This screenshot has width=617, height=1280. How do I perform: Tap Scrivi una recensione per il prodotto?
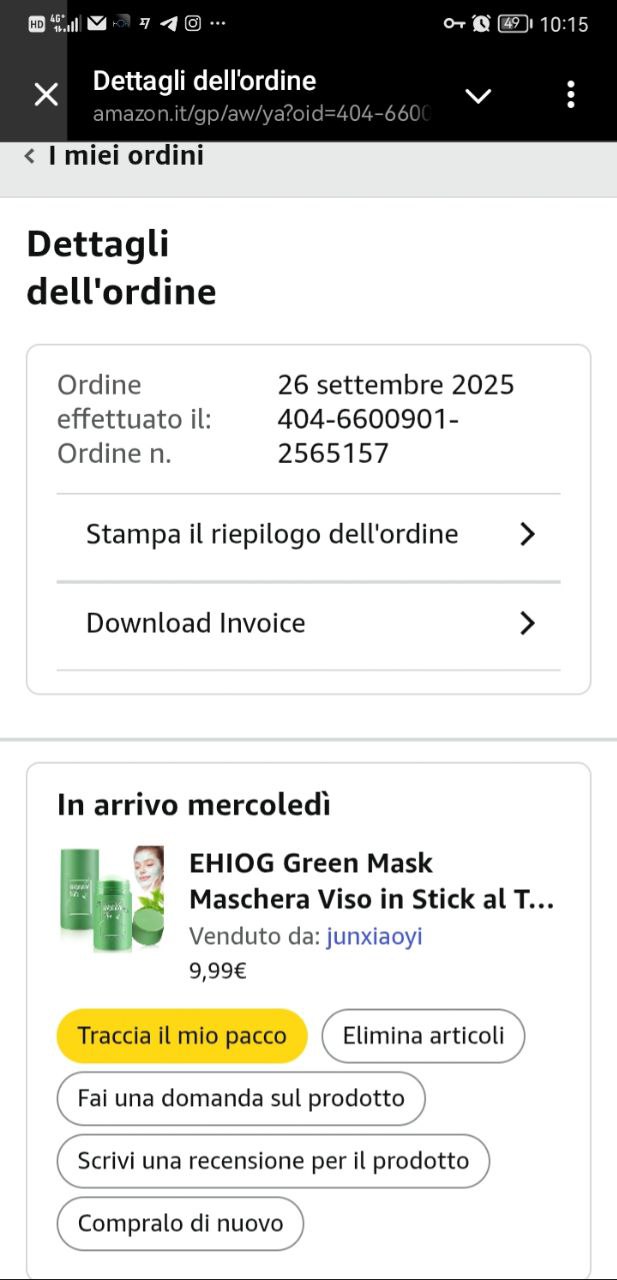[273, 1161]
